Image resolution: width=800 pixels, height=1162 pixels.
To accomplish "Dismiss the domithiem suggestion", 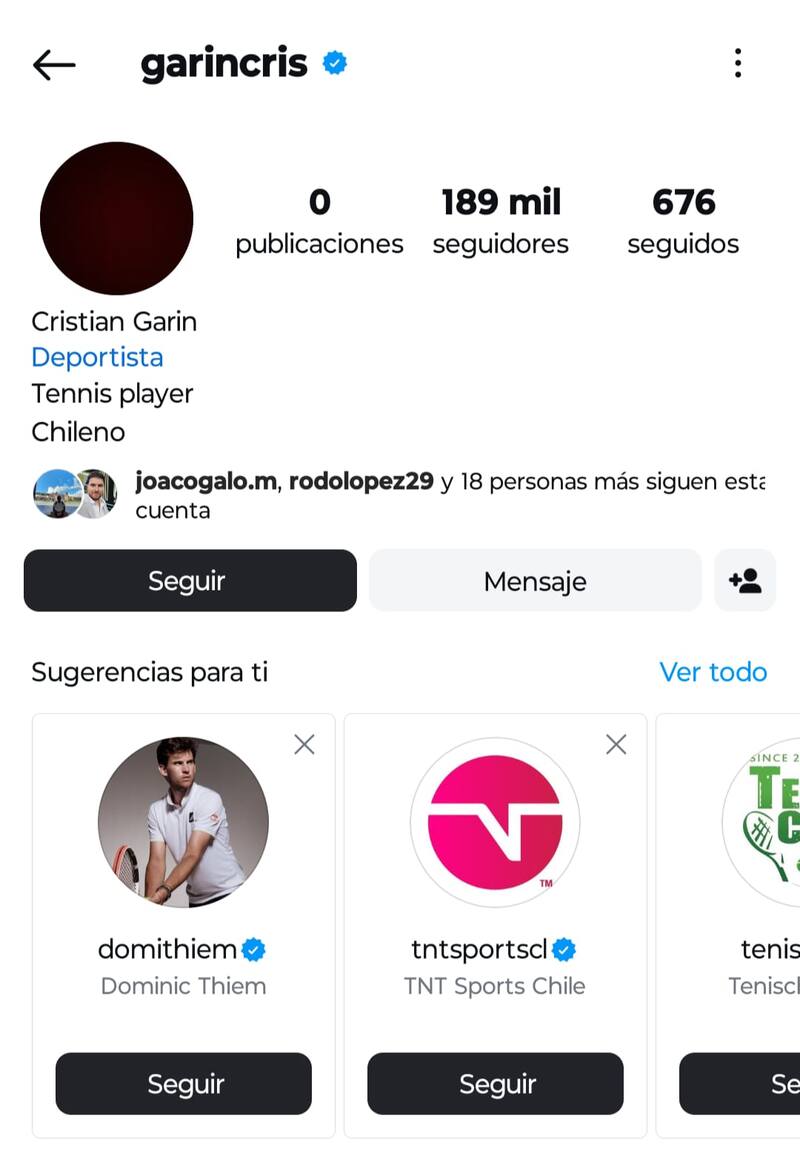I will (304, 744).
